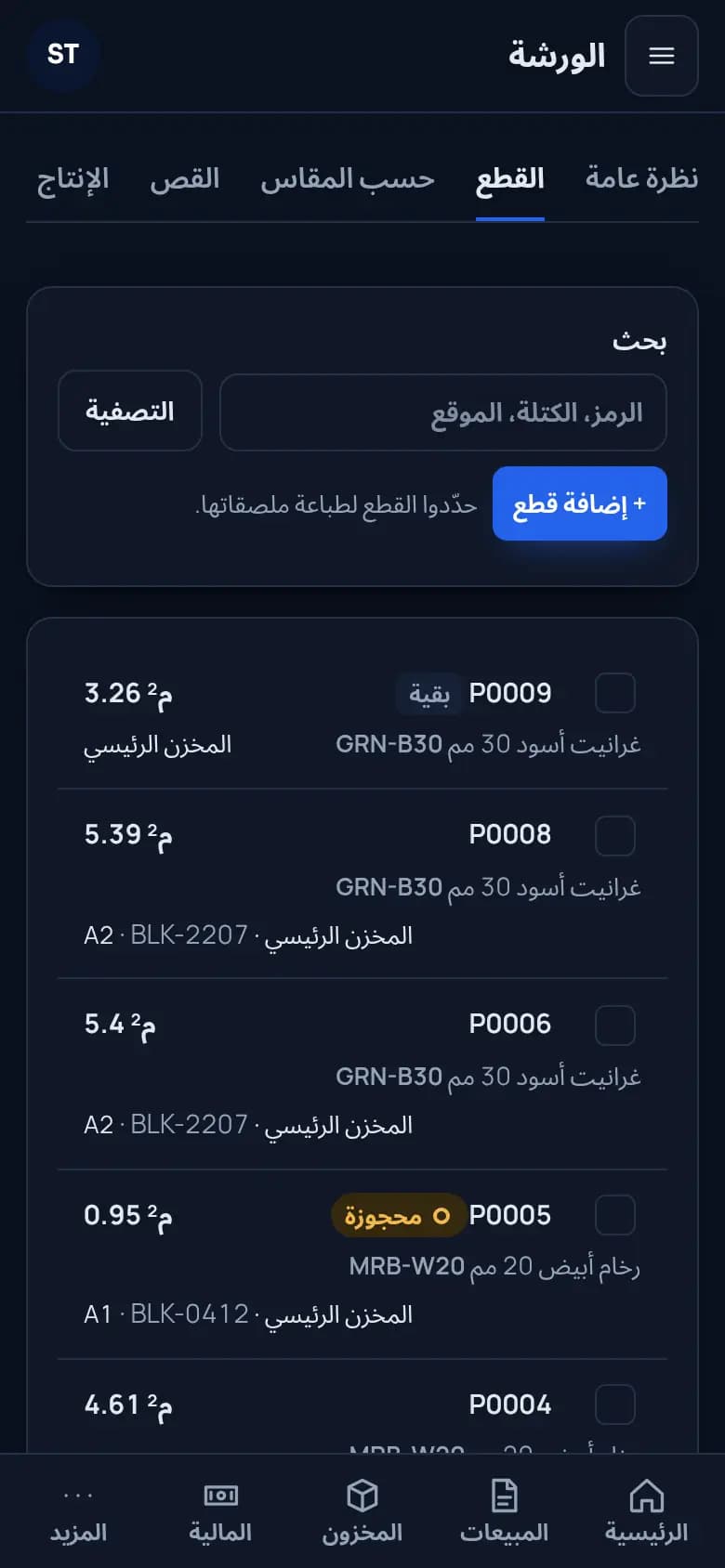Screen dimensions: 725x1568
Task: Select the checkbox for piece P0009
Action: pos(615,693)
